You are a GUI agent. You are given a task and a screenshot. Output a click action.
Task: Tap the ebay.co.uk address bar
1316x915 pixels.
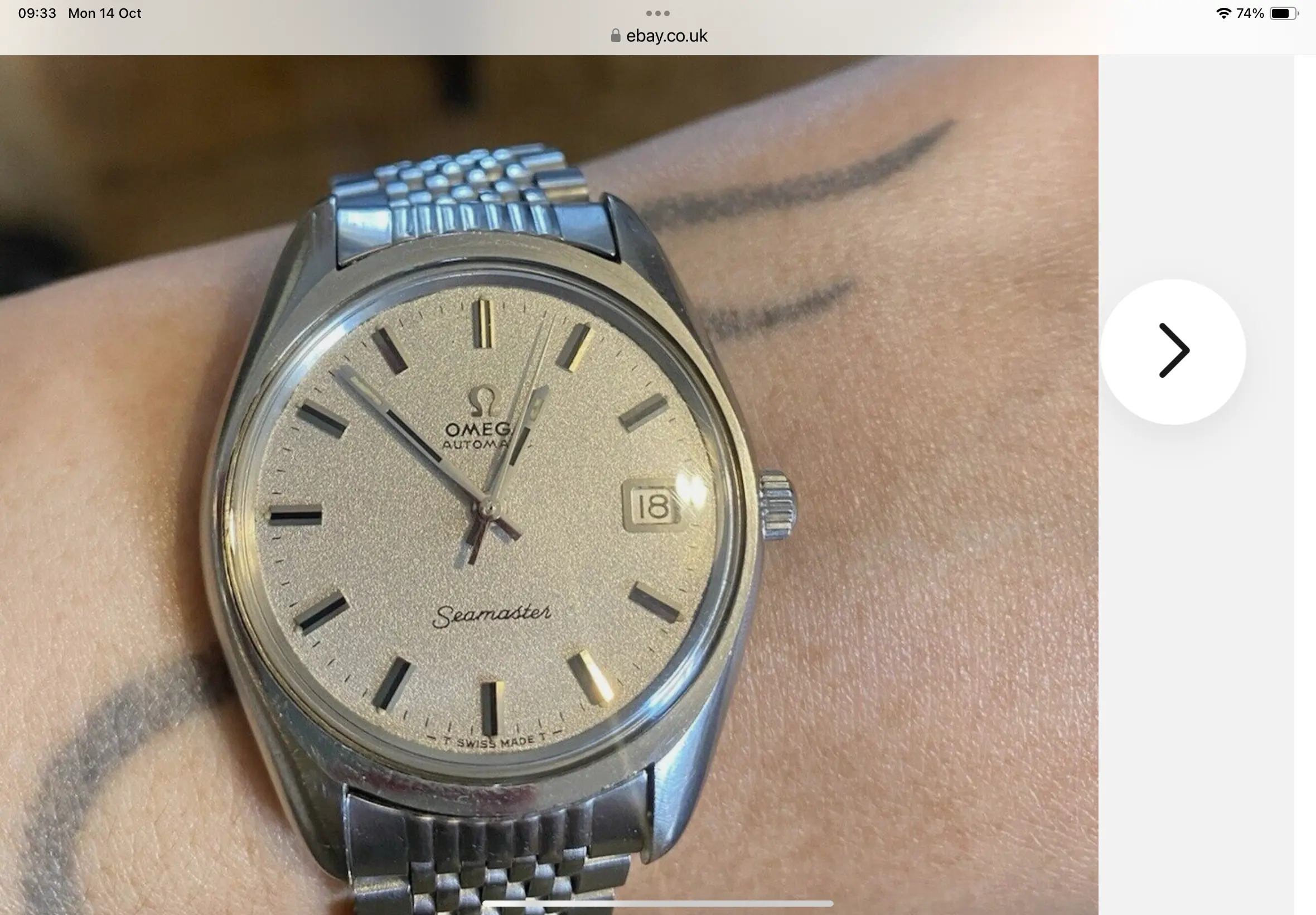659,36
